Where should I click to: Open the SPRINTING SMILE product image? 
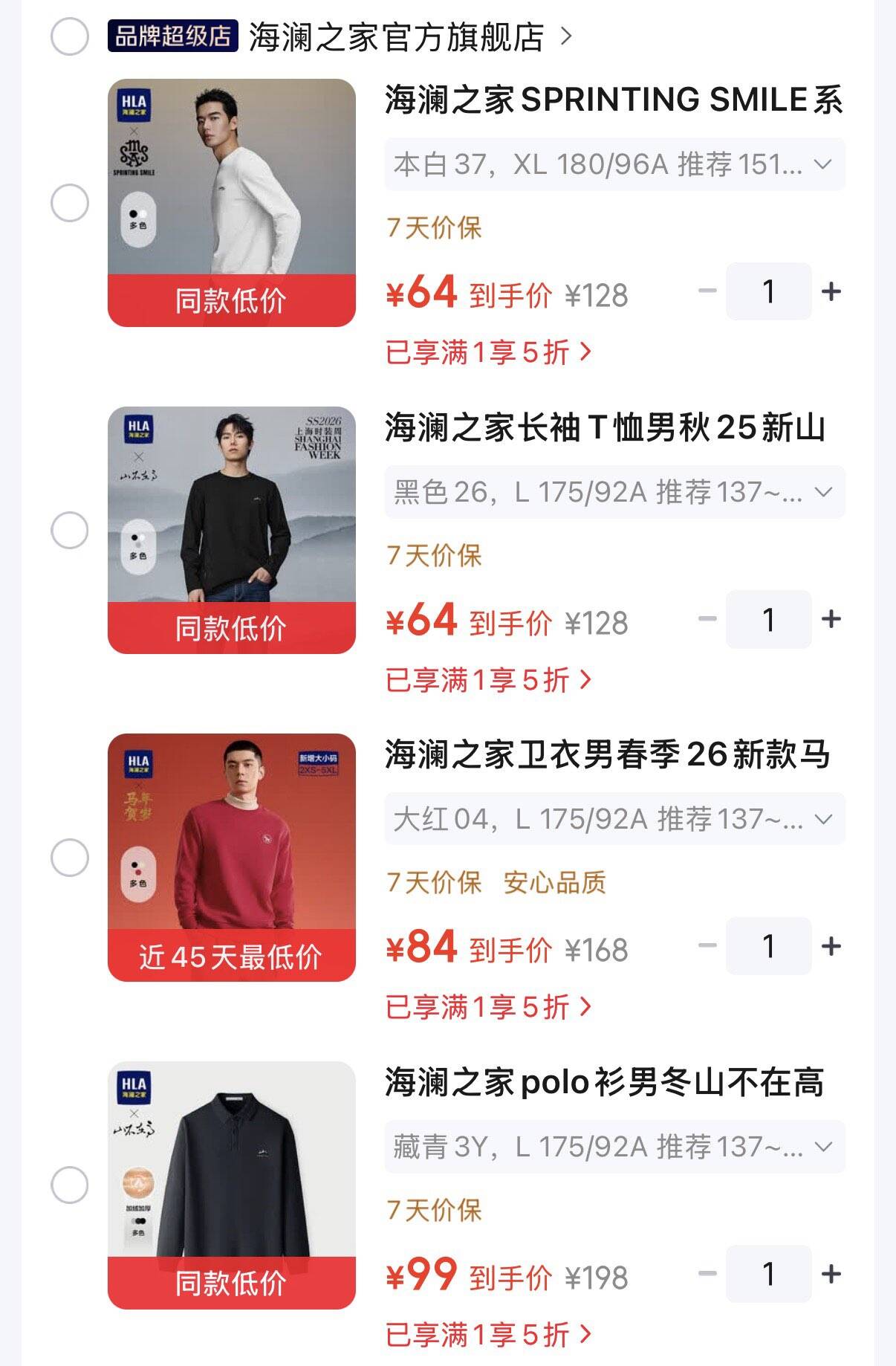pos(232,203)
